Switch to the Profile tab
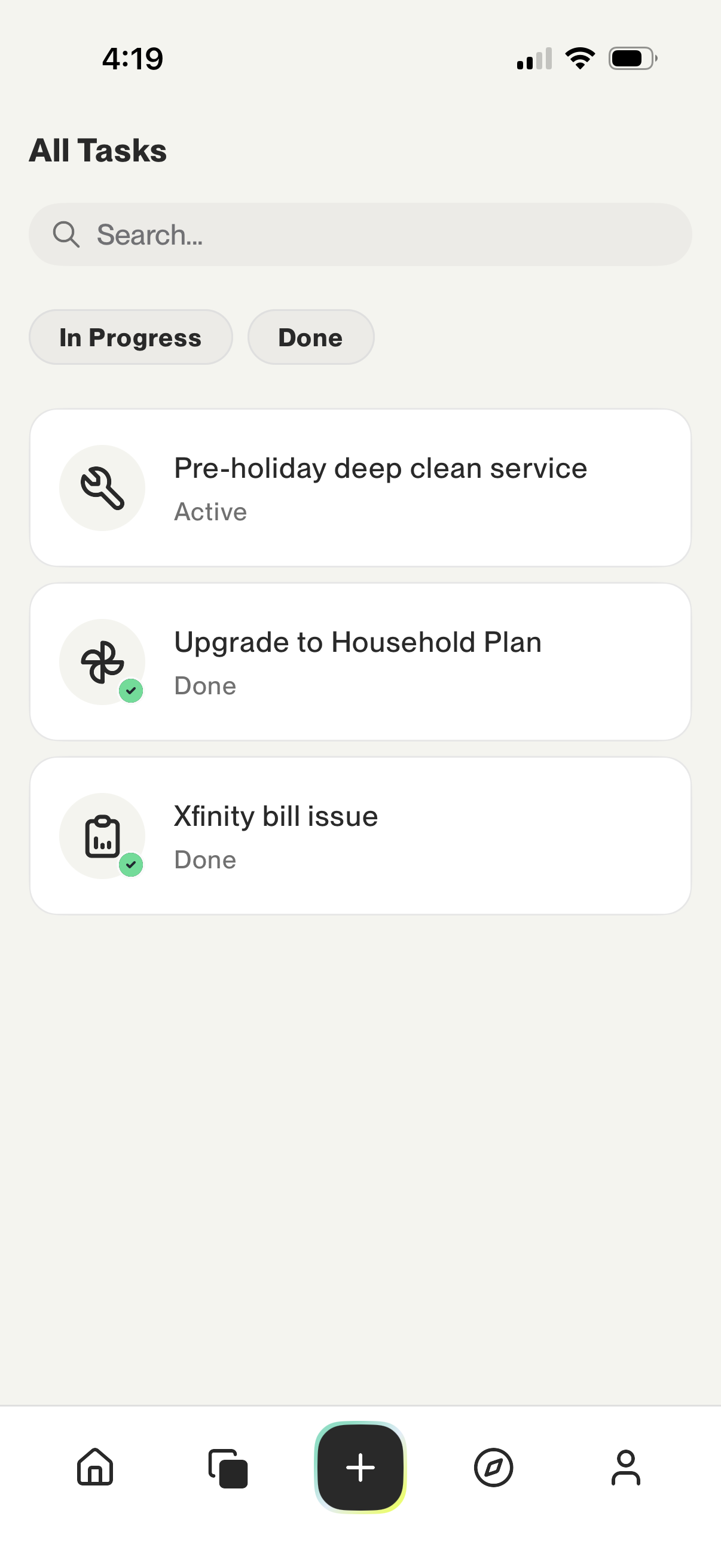Image resolution: width=721 pixels, height=1568 pixels. pos(625,1467)
